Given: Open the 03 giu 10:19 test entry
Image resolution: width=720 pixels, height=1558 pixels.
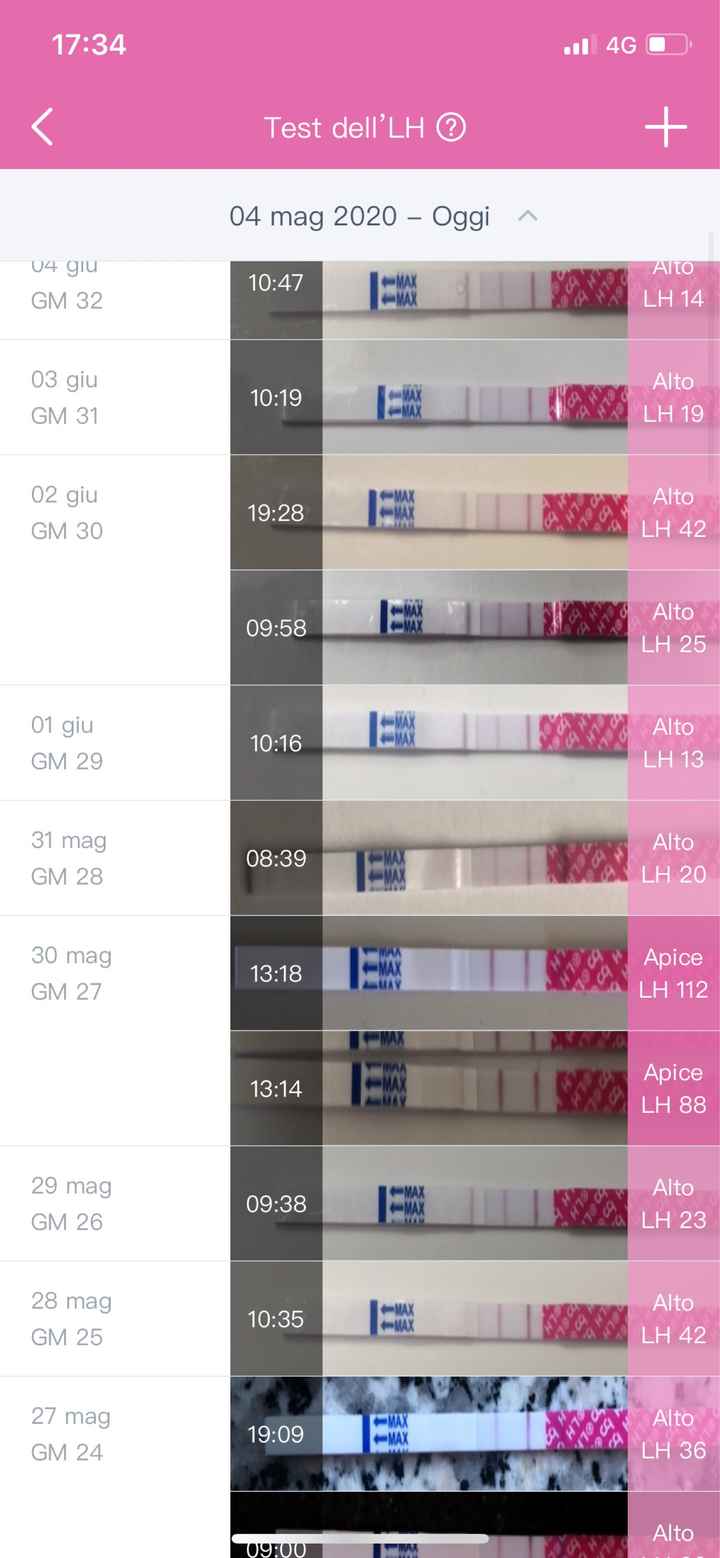Looking at the screenshot, I should click(474, 398).
